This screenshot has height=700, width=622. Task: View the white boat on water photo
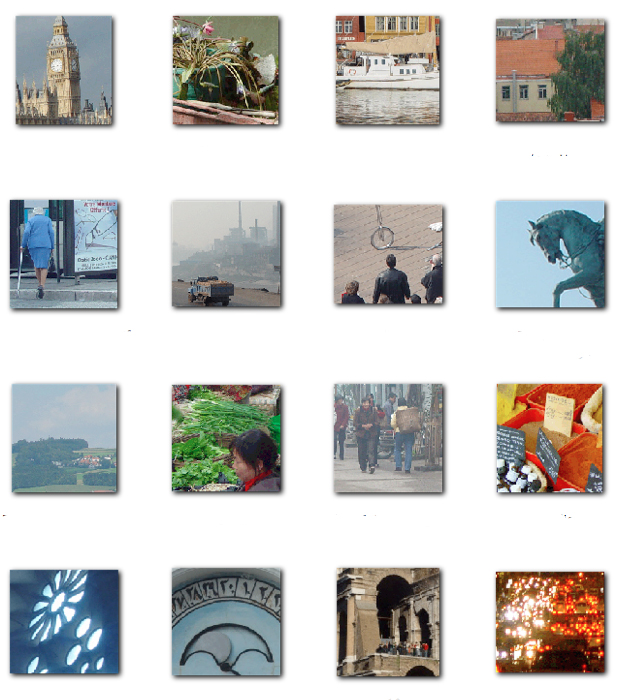click(387, 70)
